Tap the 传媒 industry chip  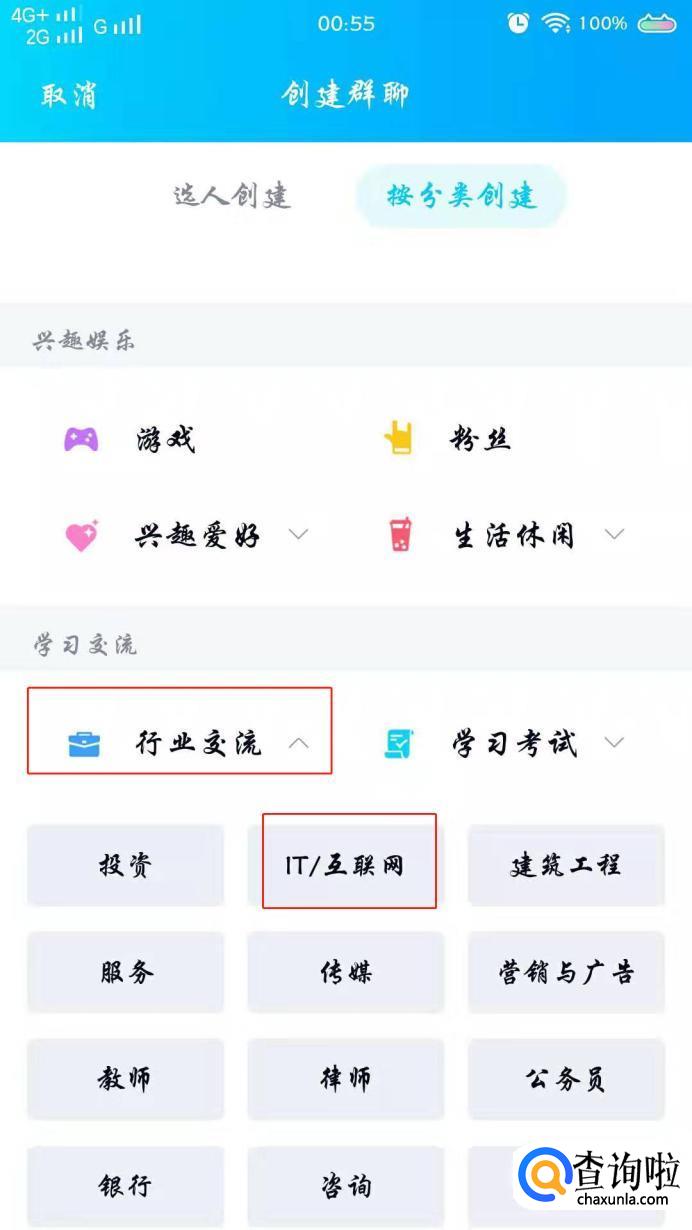346,972
